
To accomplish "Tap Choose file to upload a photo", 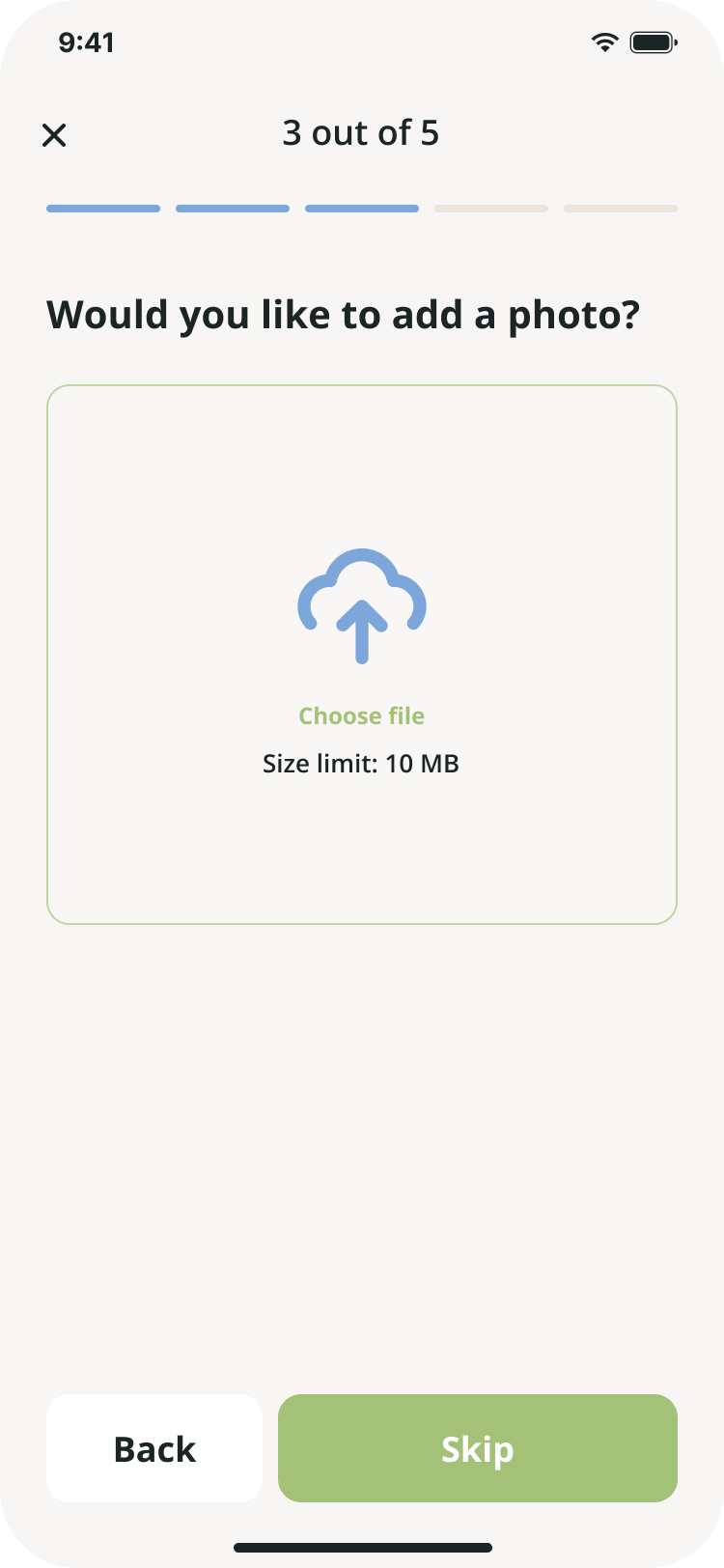I will pyautogui.click(x=362, y=715).
